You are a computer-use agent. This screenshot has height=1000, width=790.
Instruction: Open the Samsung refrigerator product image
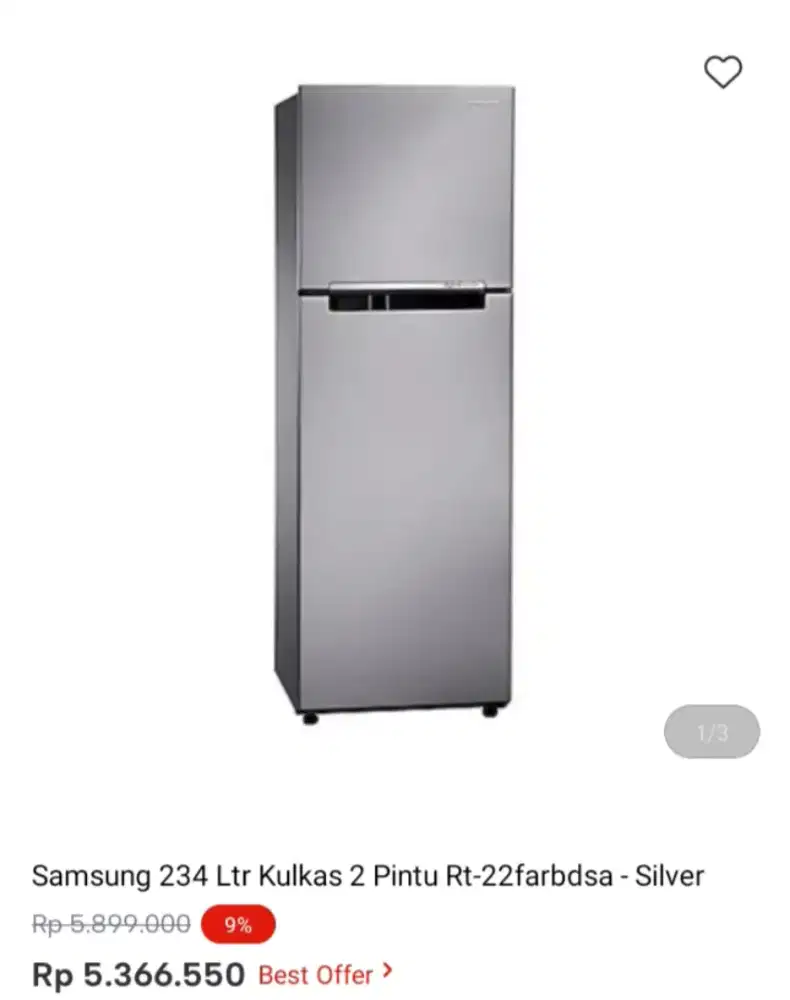click(x=395, y=405)
